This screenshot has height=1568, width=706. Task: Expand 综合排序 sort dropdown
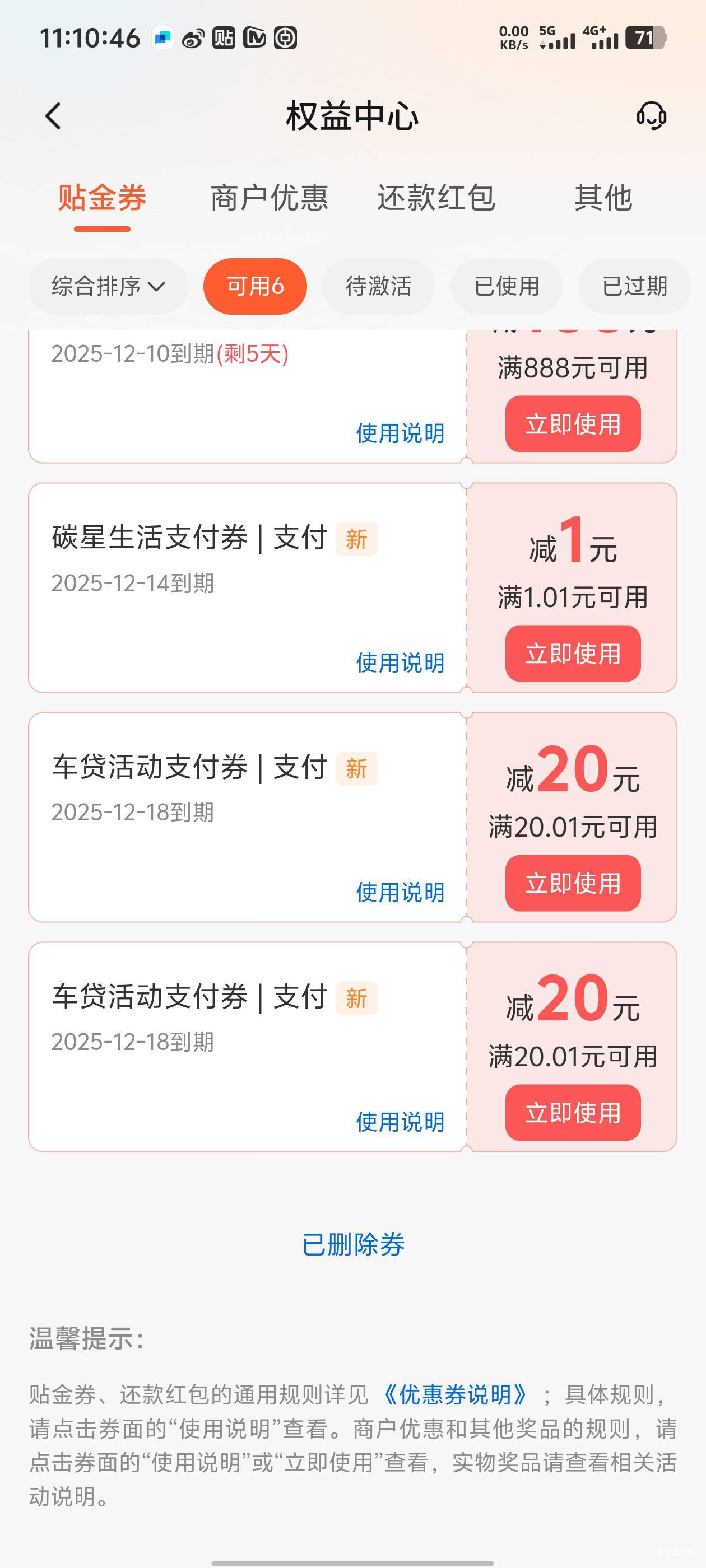pyautogui.click(x=108, y=286)
